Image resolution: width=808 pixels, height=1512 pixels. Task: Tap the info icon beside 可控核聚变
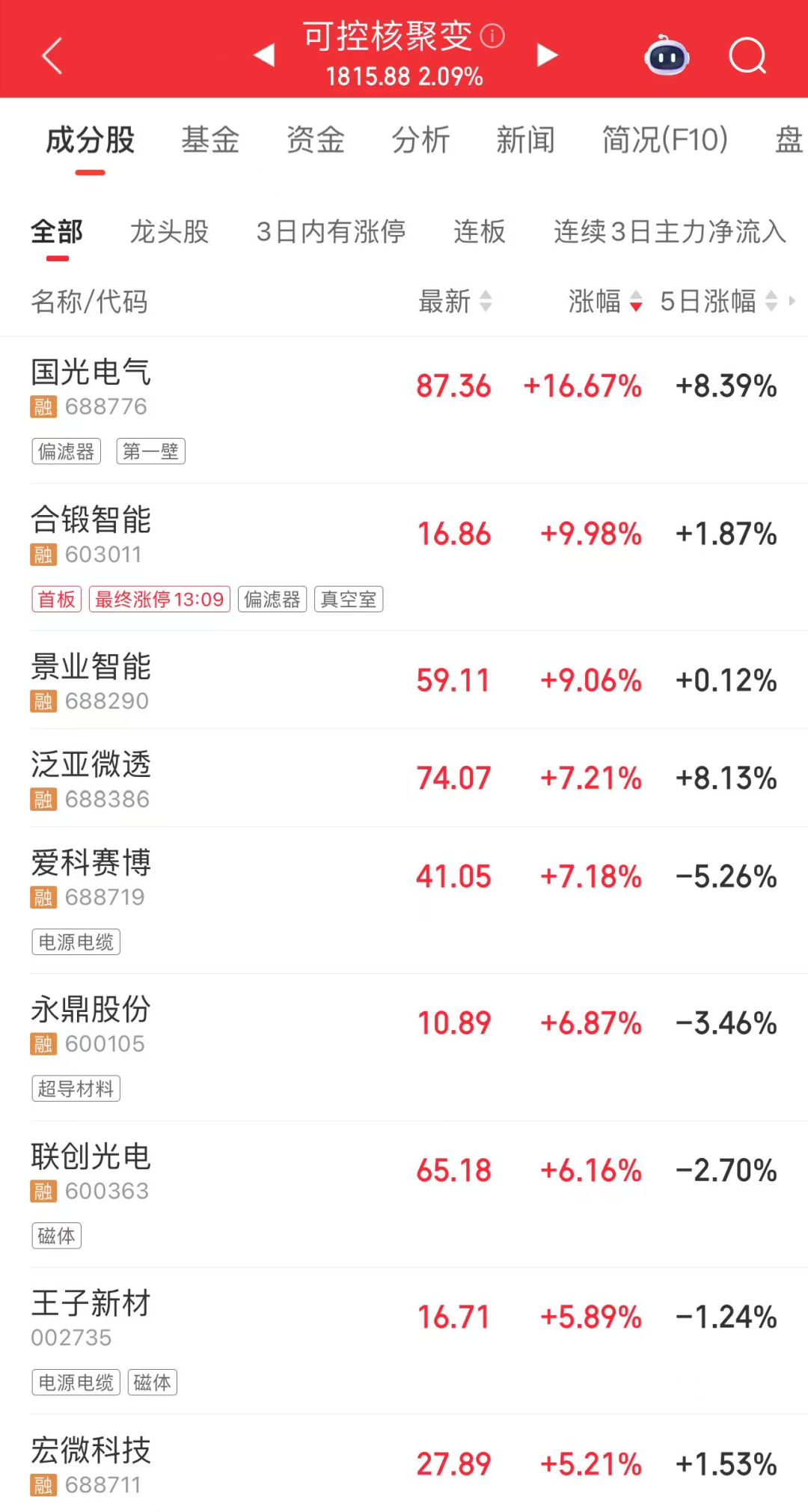point(492,36)
